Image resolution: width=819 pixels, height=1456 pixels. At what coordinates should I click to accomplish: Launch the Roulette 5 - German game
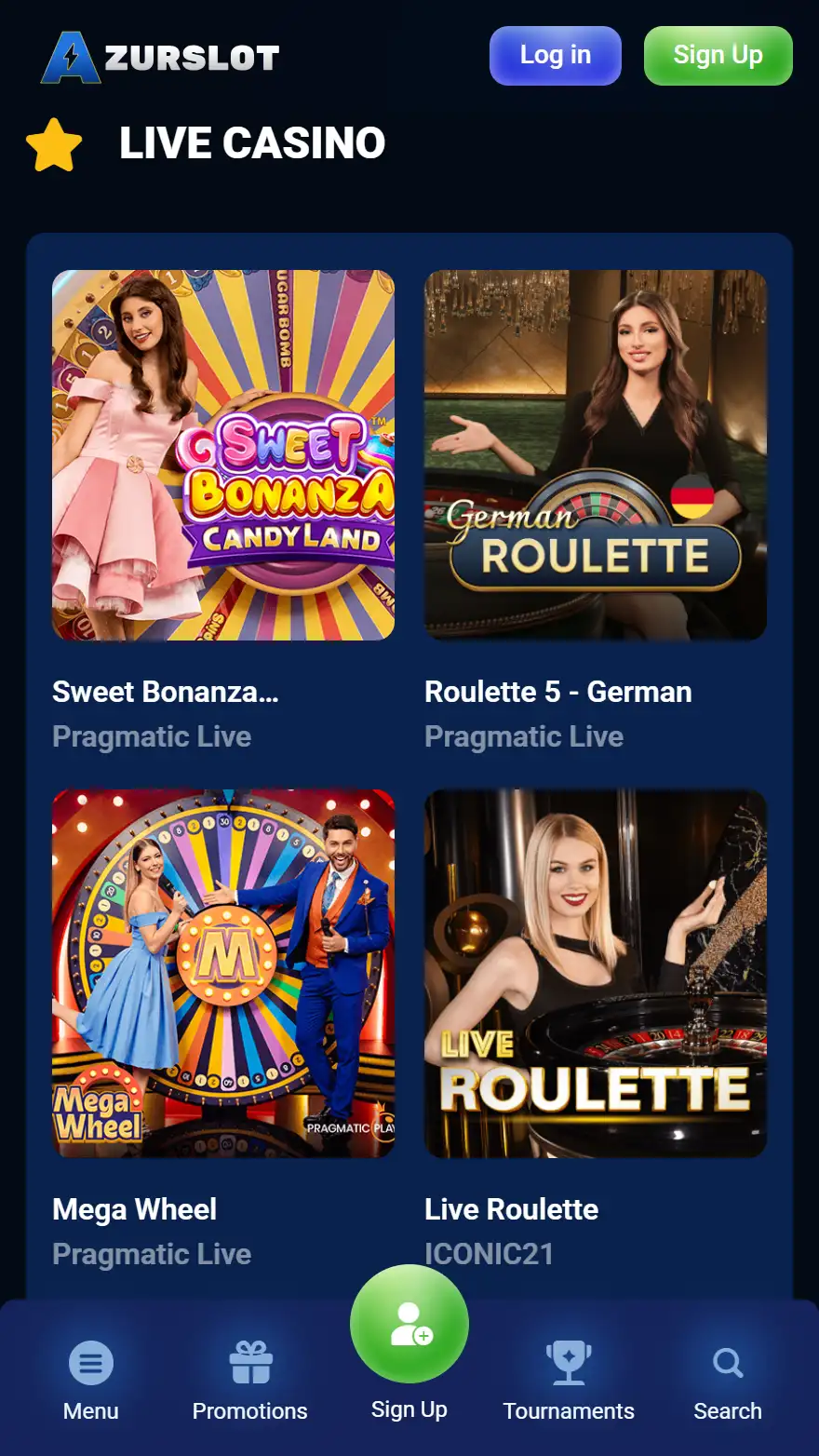click(596, 455)
